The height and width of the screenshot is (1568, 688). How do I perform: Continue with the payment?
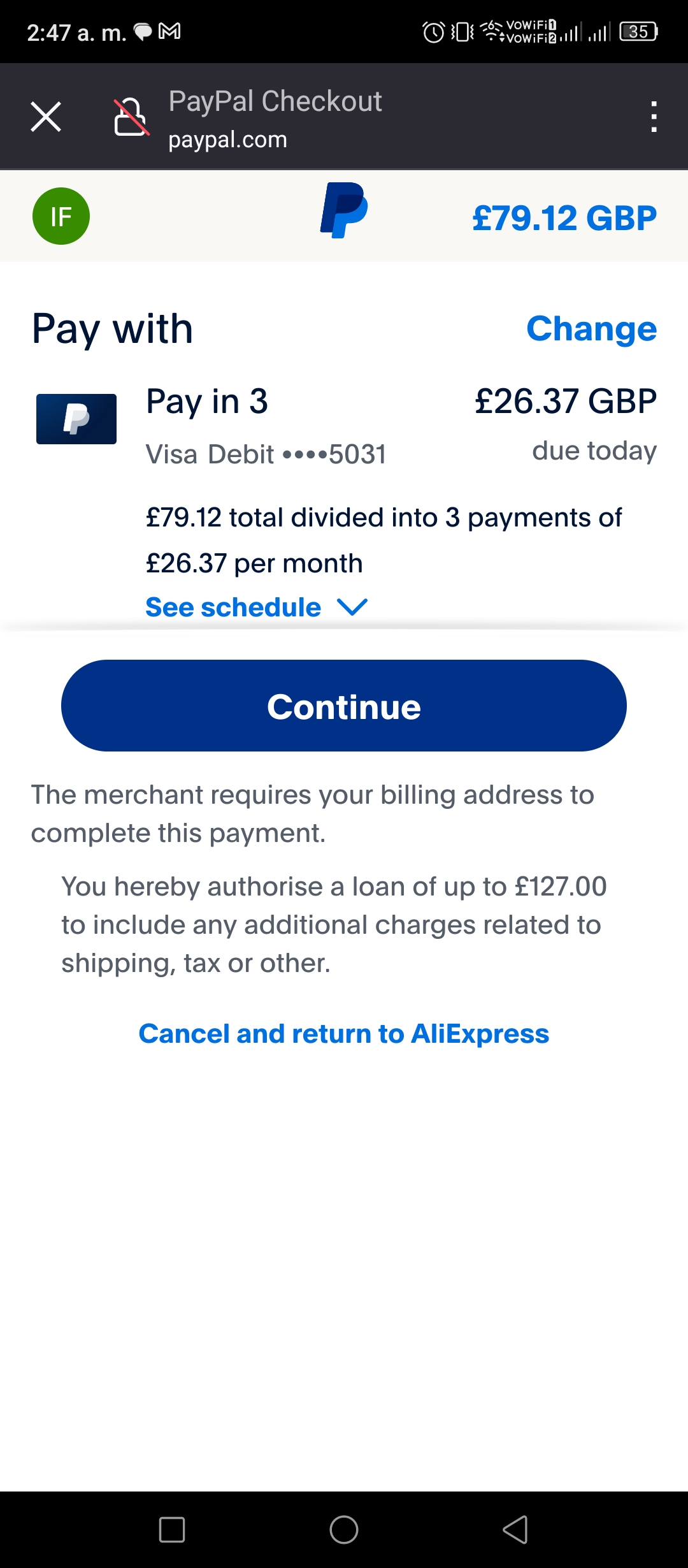[344, 706]
